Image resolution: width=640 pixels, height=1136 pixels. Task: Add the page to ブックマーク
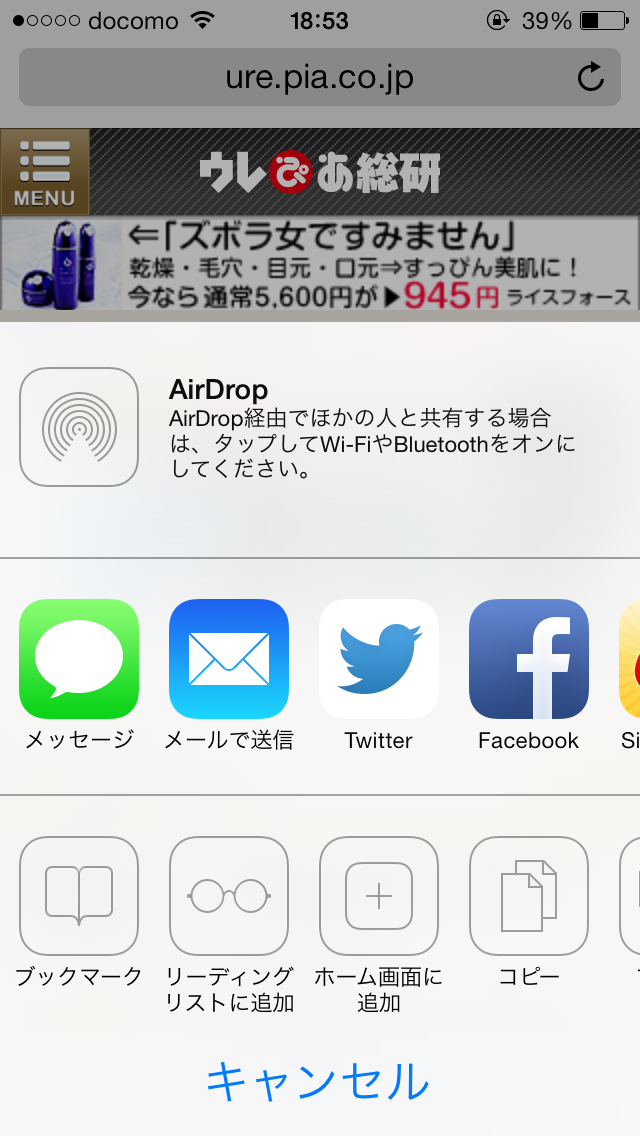point(79,896)
